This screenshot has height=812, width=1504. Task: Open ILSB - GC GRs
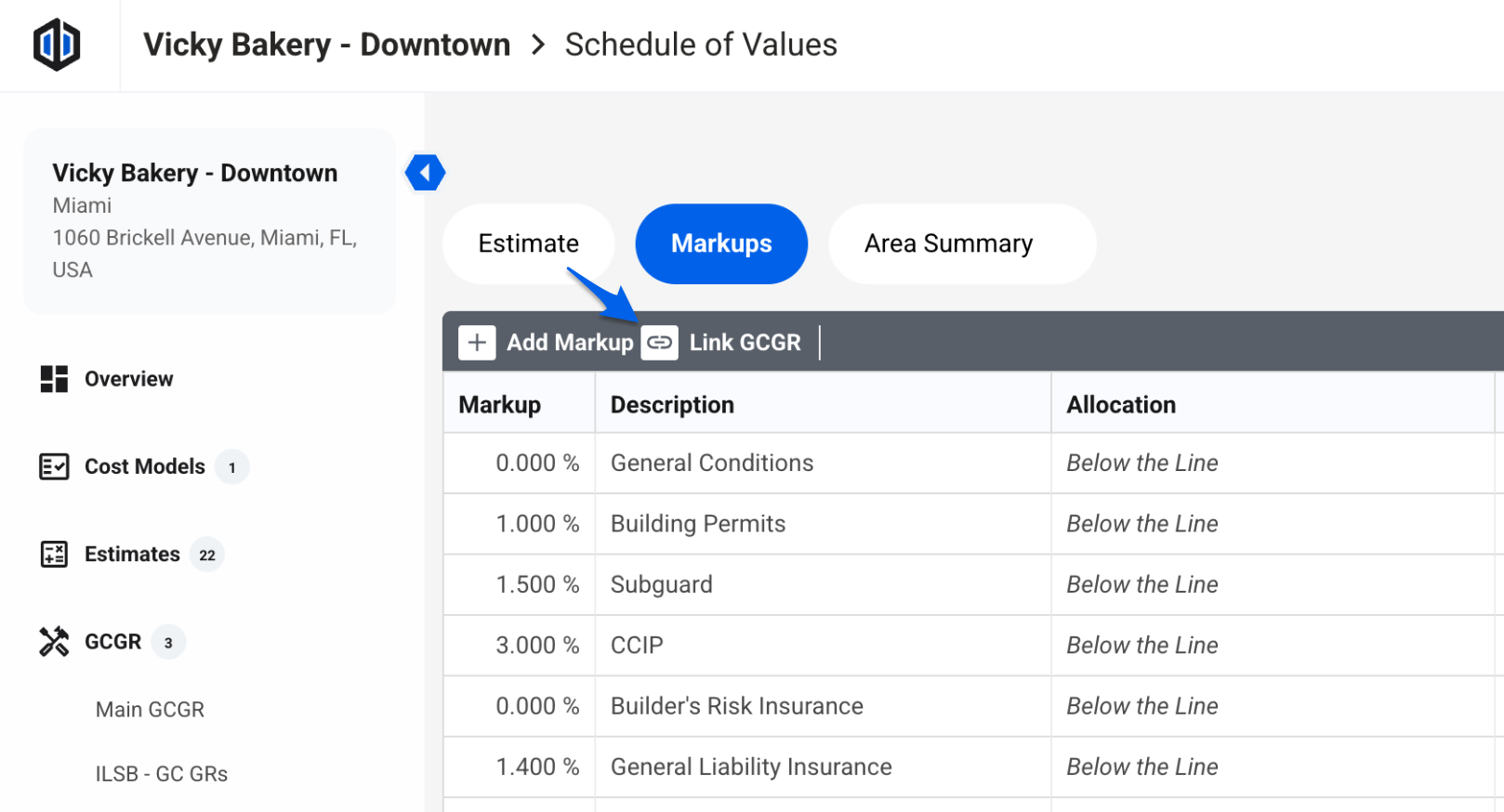[x=161, y=774]
